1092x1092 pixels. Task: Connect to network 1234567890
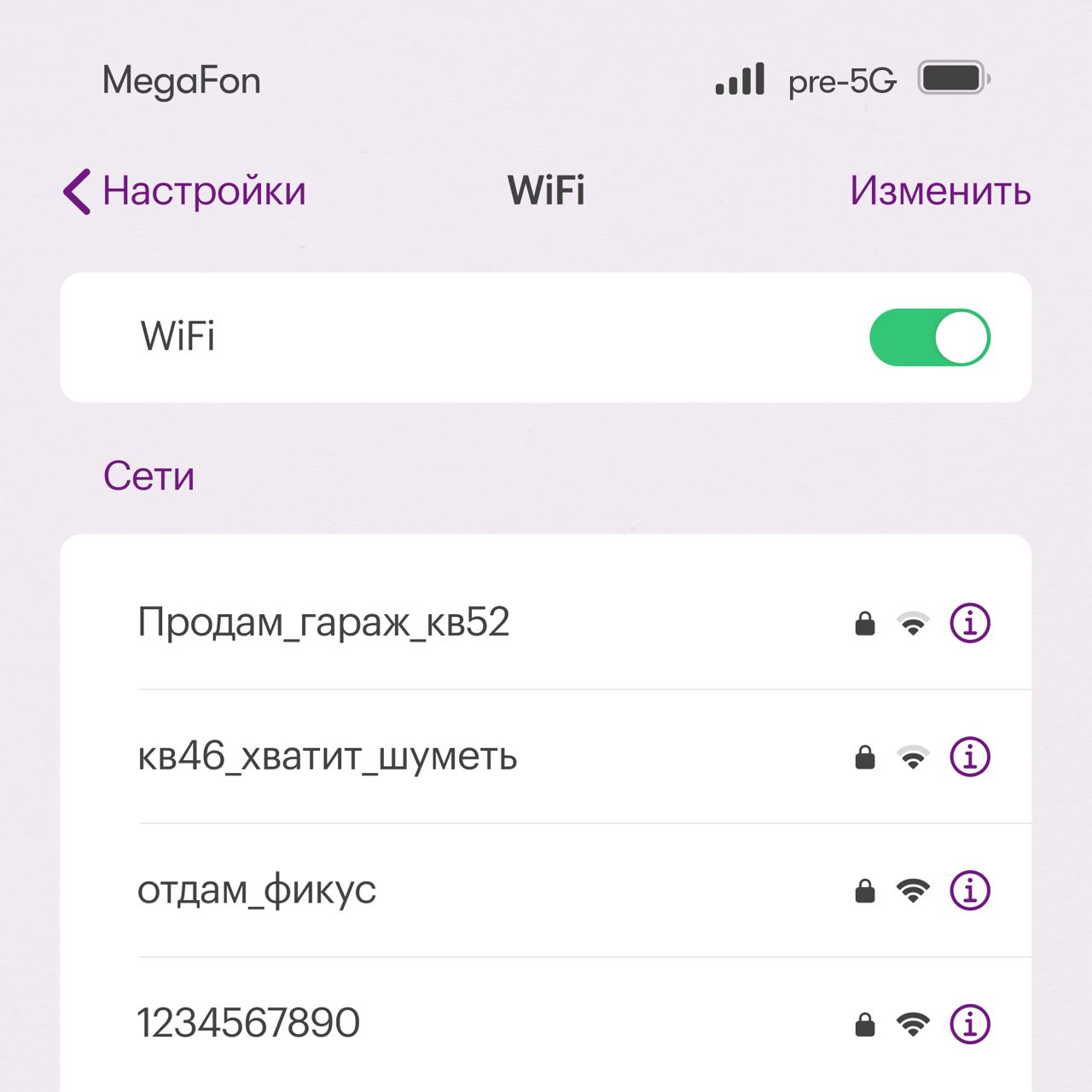[x=249, y=1023]
